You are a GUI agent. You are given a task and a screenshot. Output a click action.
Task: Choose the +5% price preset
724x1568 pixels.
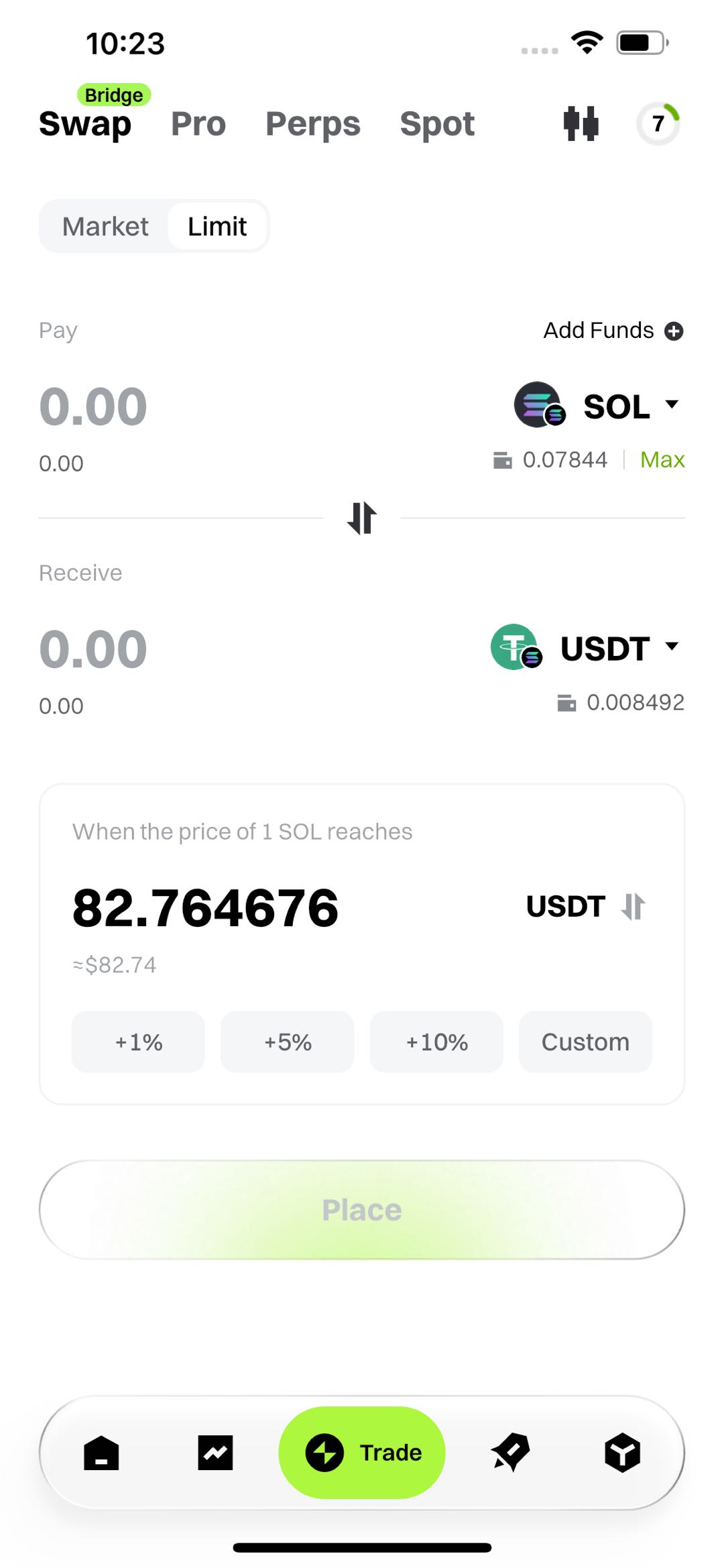click(x=288, y=1042)
